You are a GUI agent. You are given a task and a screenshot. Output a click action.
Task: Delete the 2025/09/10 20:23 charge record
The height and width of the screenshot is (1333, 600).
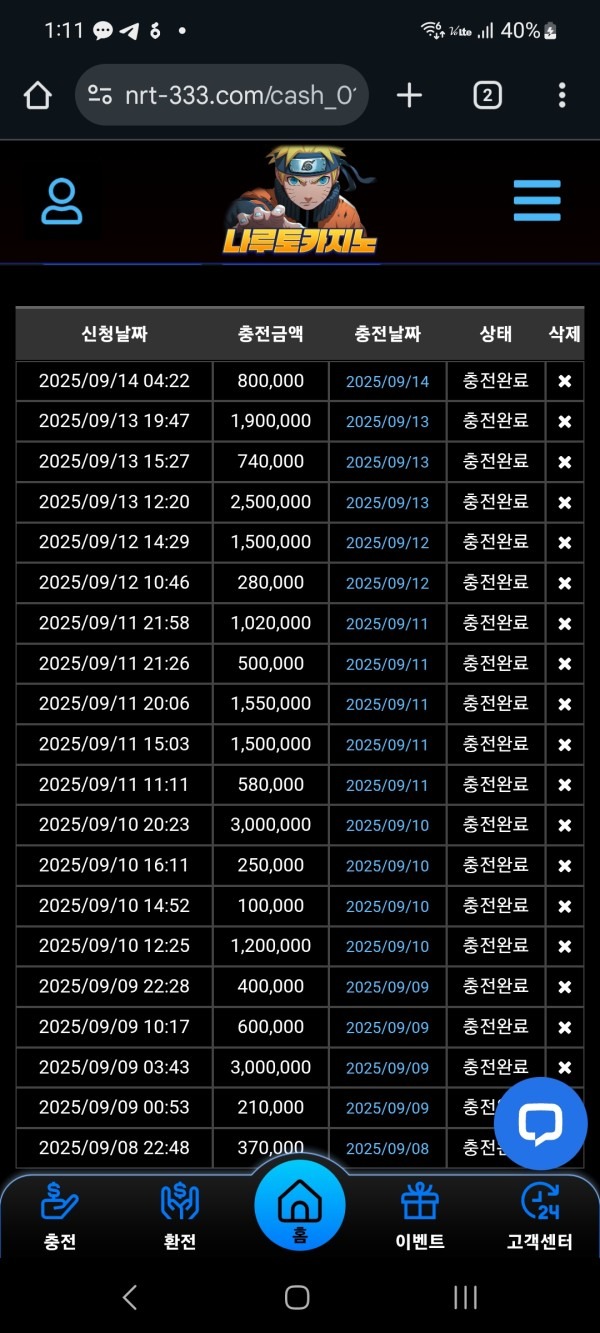tap(565, 825)
